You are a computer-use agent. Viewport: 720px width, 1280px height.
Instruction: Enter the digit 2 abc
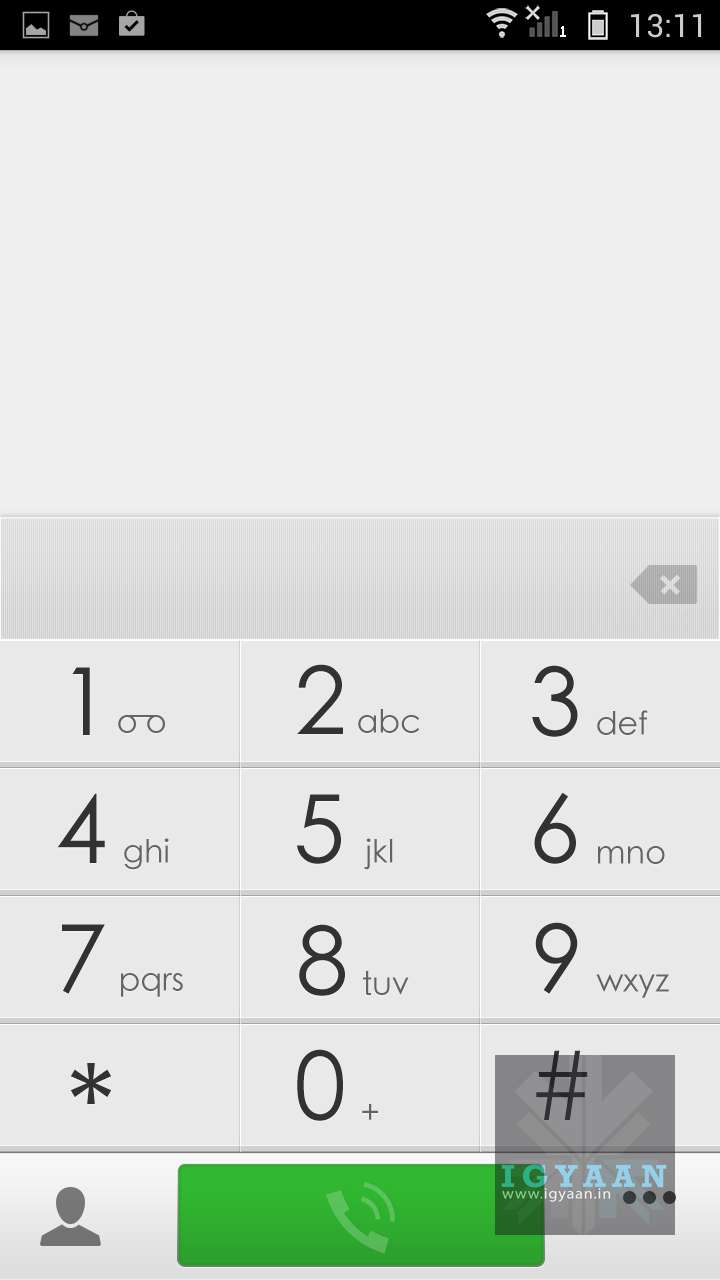(x=360, y=703)
